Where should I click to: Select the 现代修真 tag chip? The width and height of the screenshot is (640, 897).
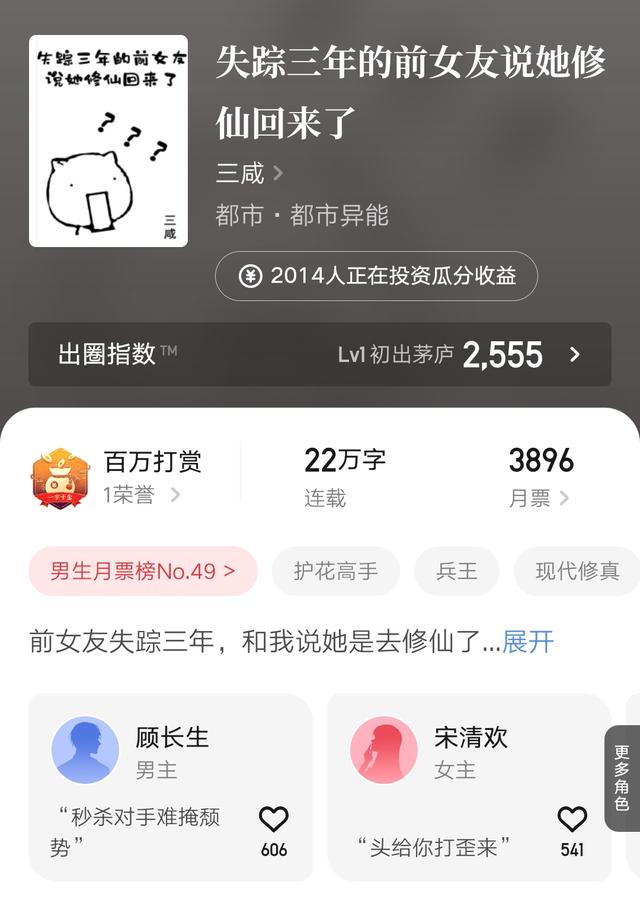click(577, 571)
